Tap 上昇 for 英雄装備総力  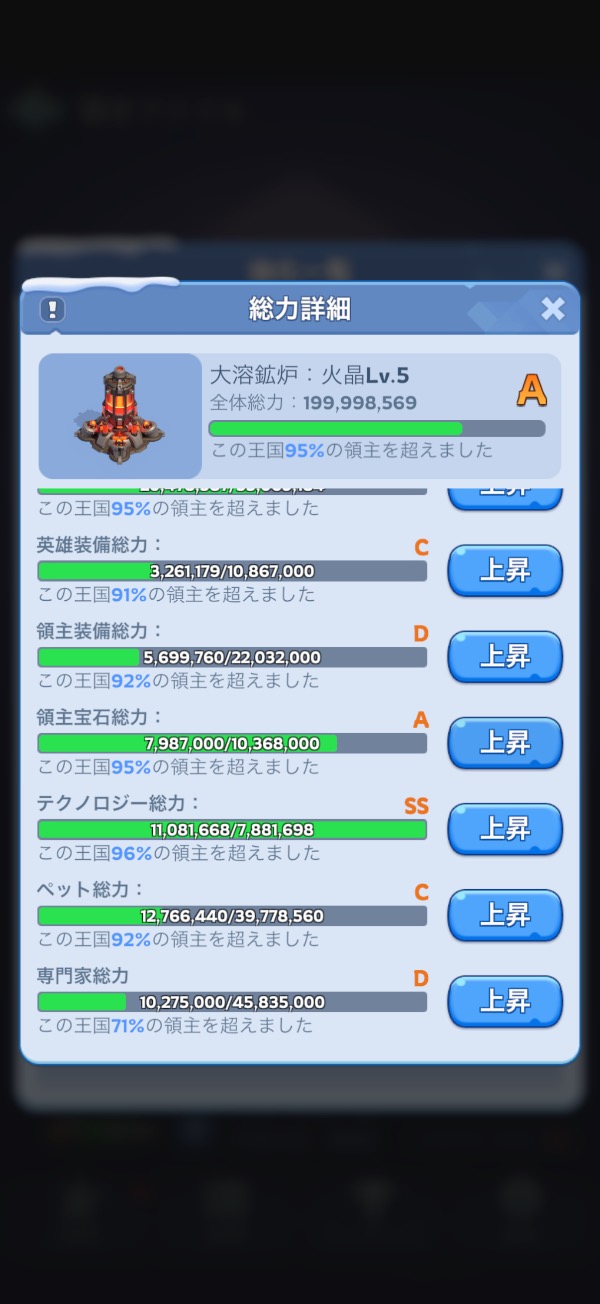click(505, 570)
